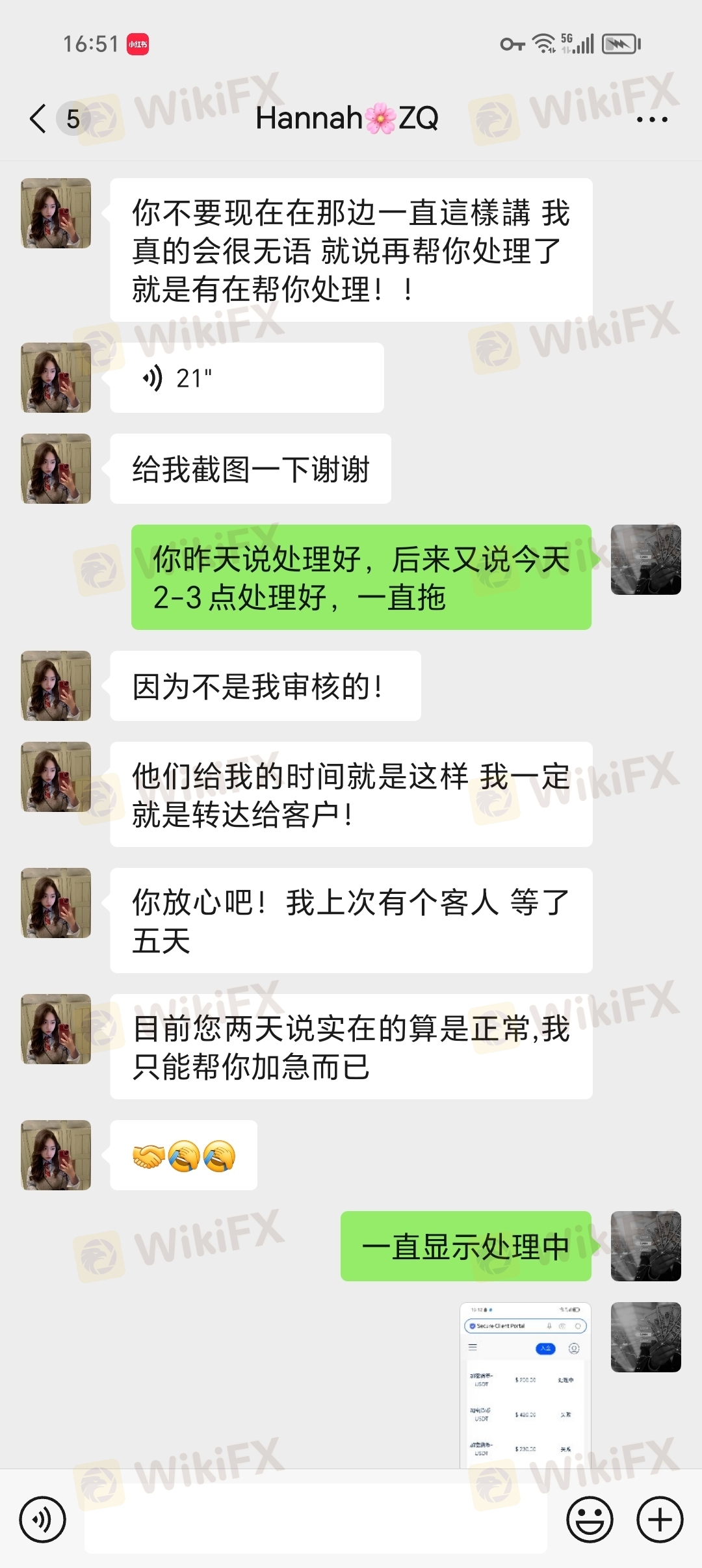
Task: Open the sent Secure Client Portal screenshot
Action: (x=525, y=1385)
